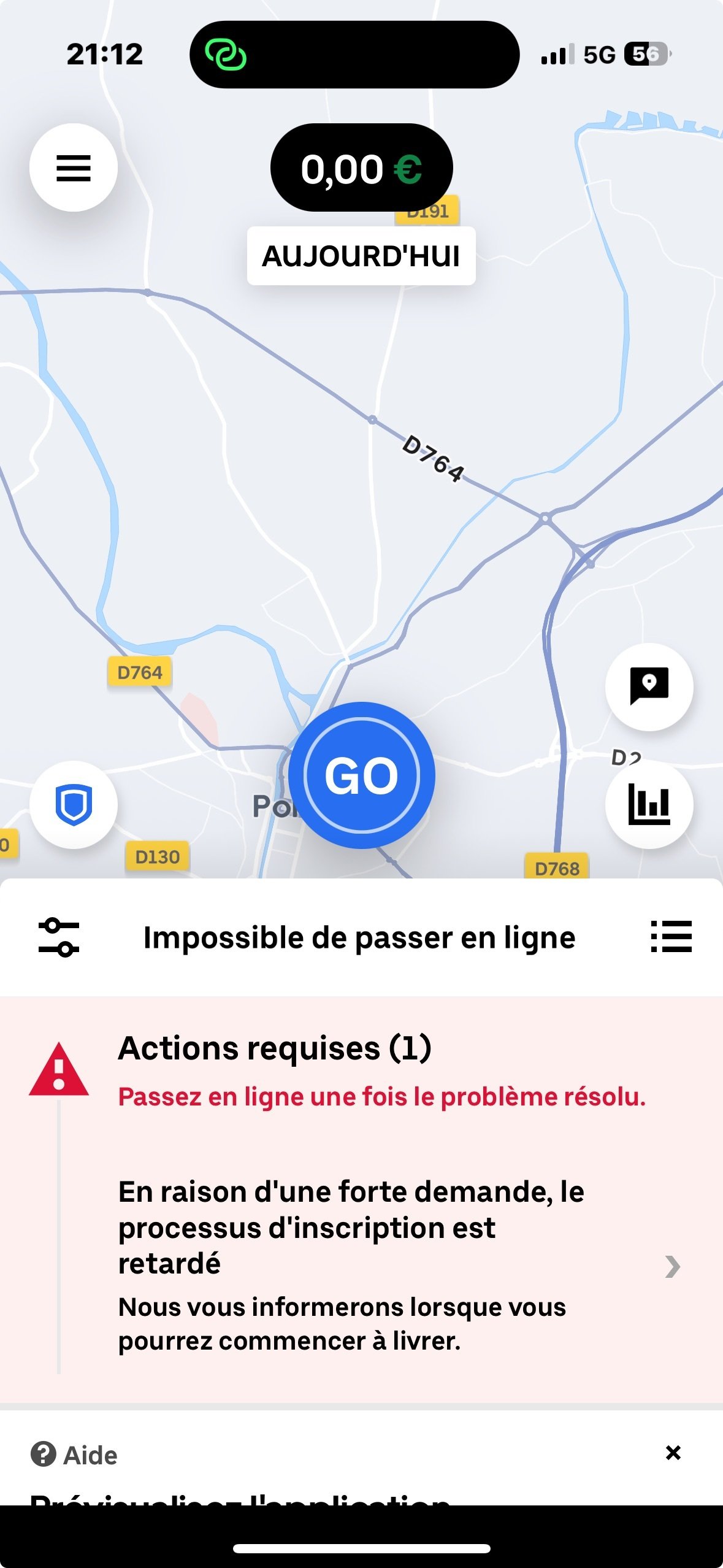
Task: Dismiss the Aide card
Action: pos(673,1453)
